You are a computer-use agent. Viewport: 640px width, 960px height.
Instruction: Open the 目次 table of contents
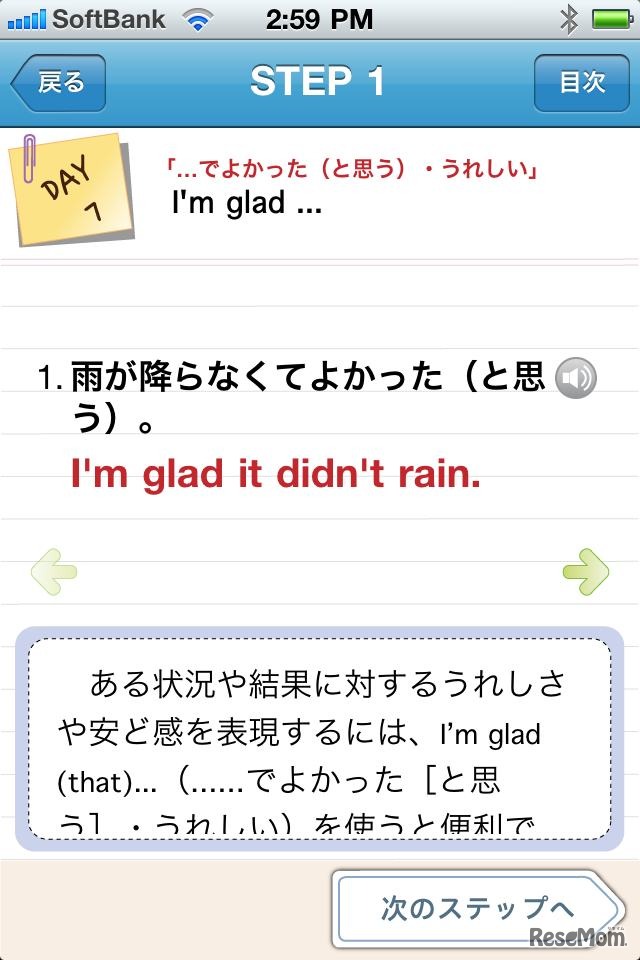point(581,83)
